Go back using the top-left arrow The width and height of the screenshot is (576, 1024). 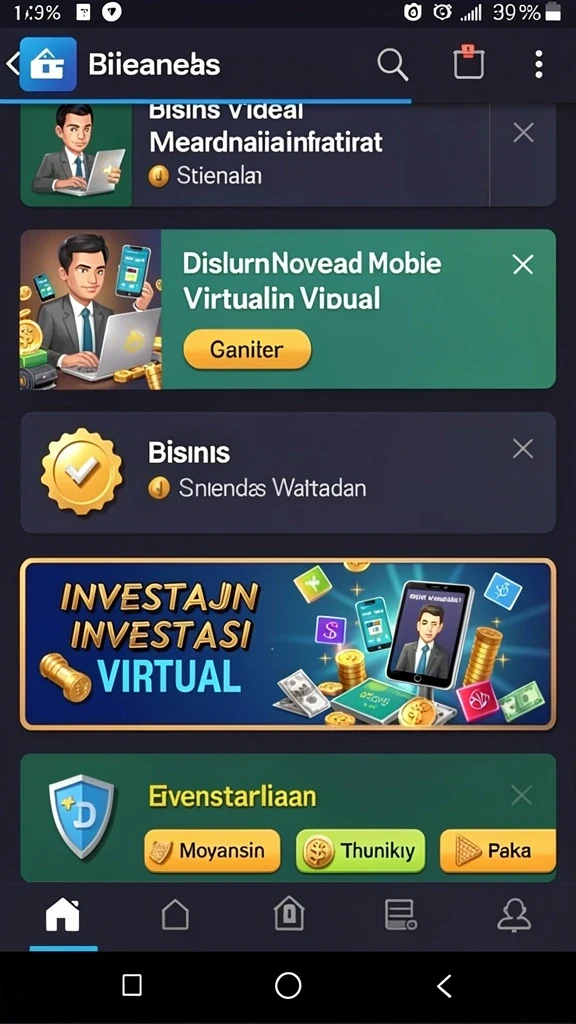(12, 64)
